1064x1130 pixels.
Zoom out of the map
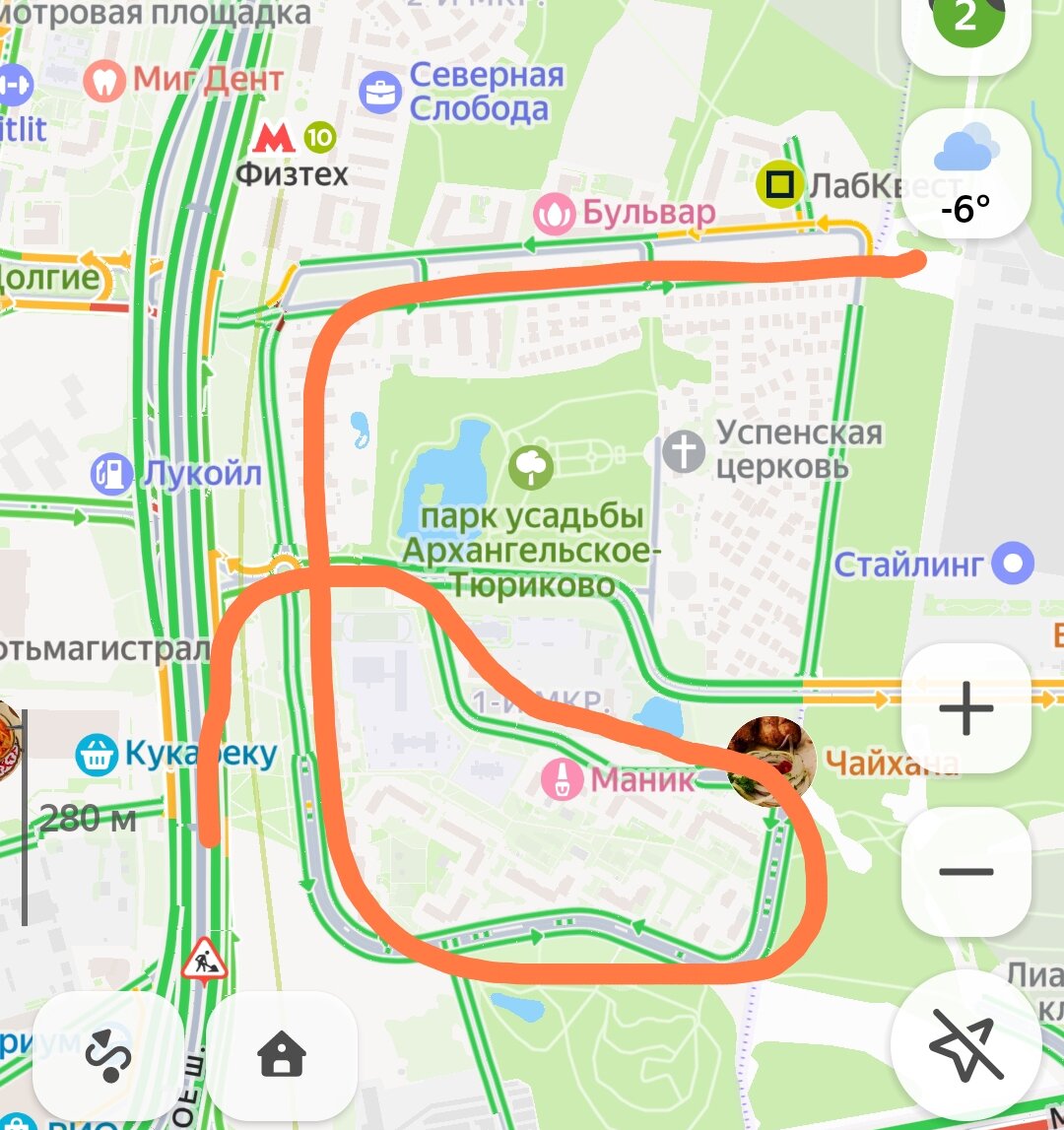point(965,871)
